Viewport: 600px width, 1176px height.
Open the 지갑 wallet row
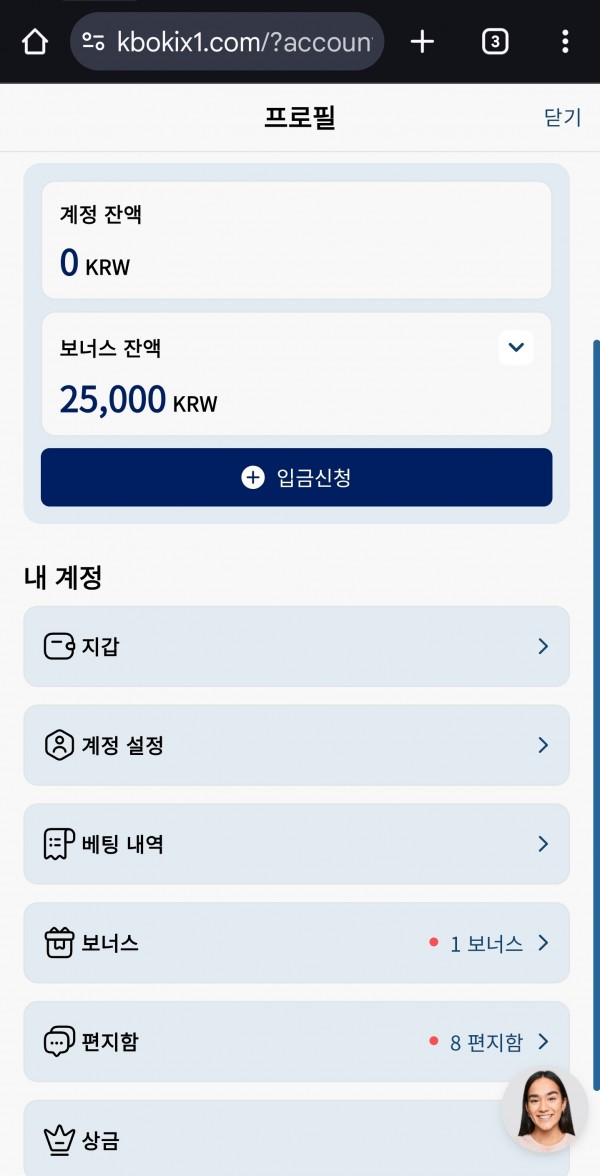(296, 646)
